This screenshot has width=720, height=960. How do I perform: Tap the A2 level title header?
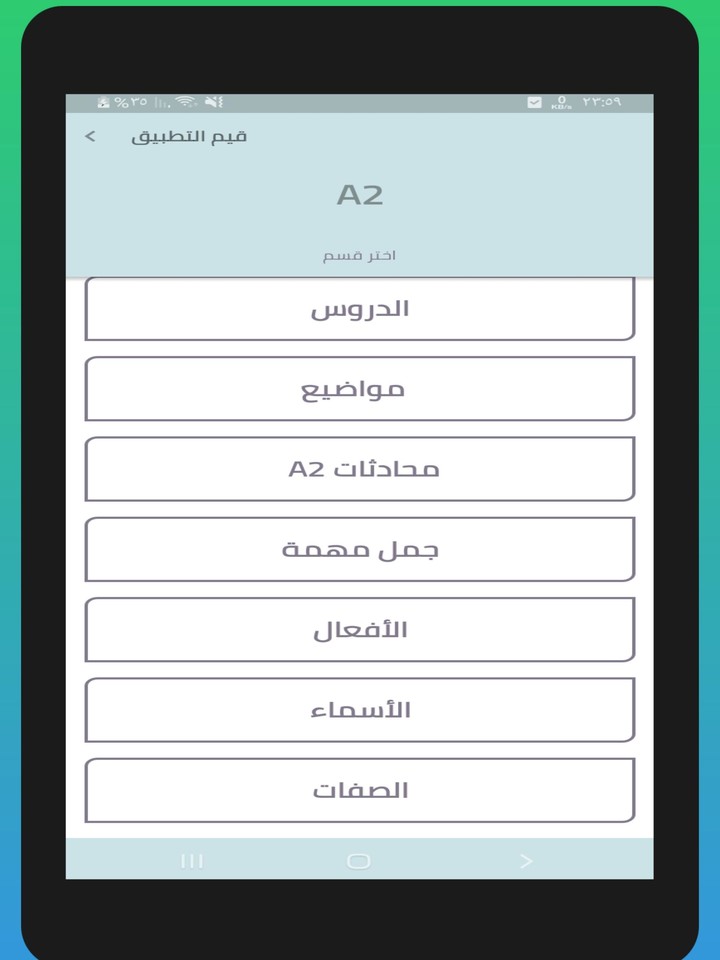coord(360,196)
